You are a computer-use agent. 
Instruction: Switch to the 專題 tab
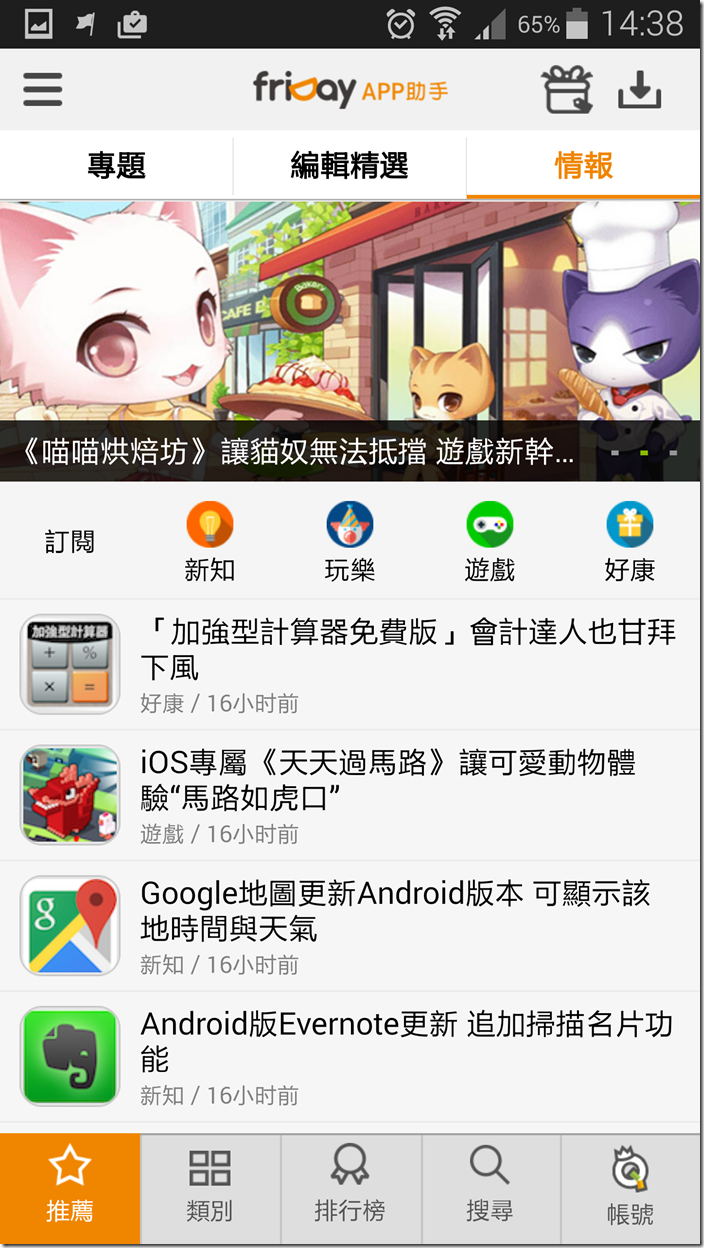point(117,166)
